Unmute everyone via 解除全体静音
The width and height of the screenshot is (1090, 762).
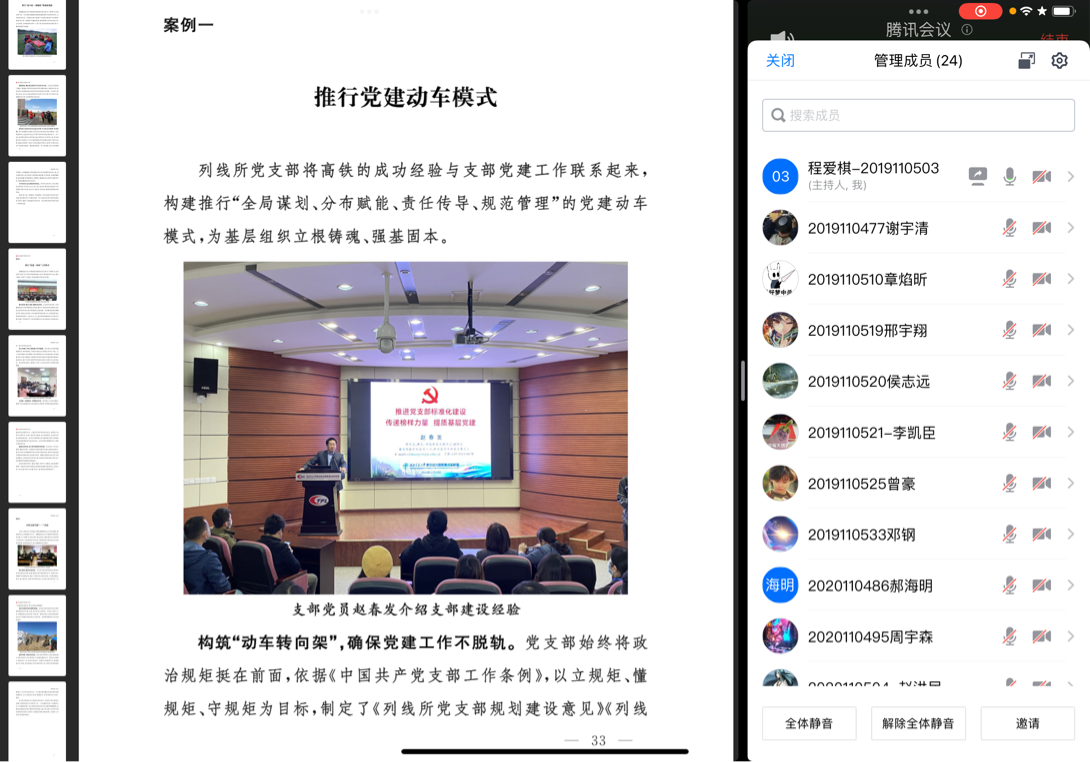coord(918,723)
